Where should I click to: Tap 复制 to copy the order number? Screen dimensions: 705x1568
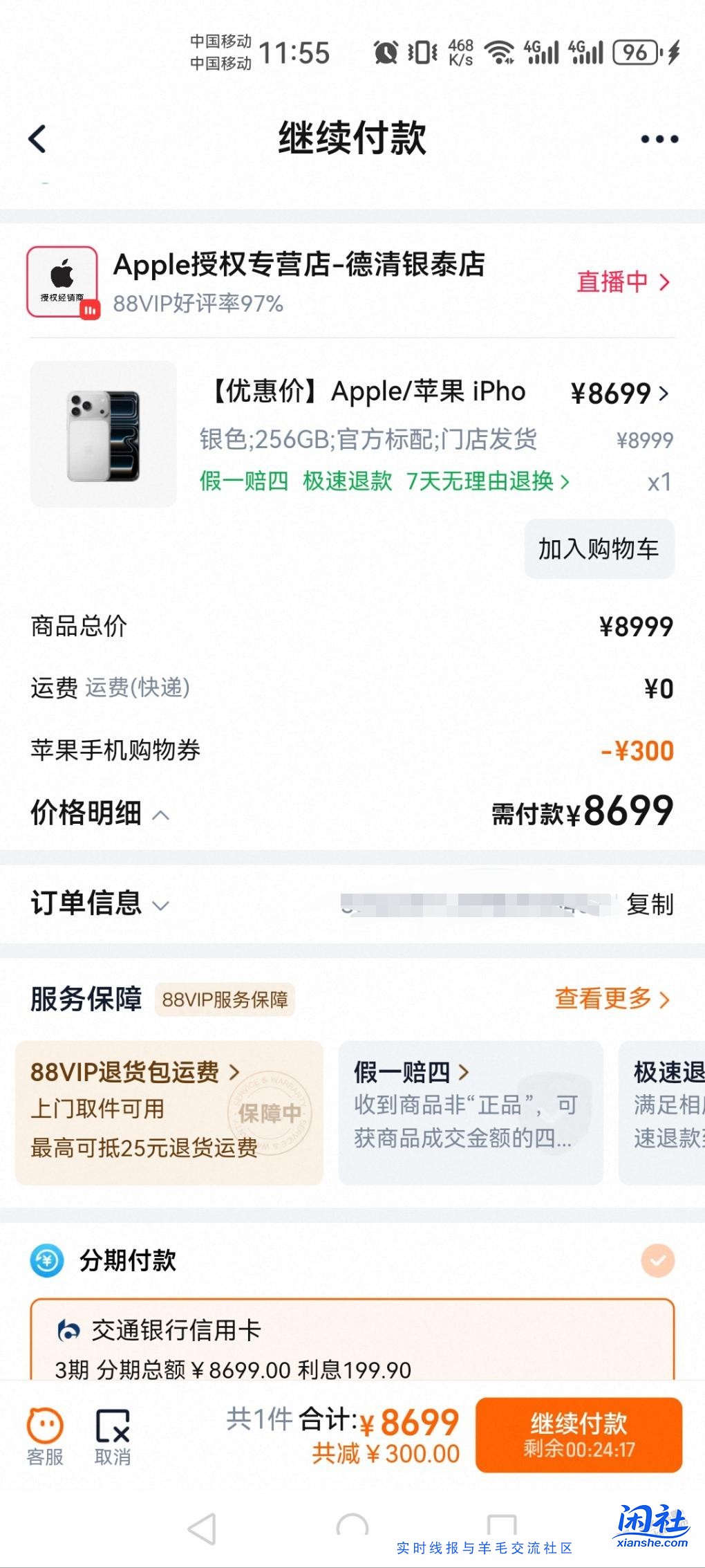[651, 903]
